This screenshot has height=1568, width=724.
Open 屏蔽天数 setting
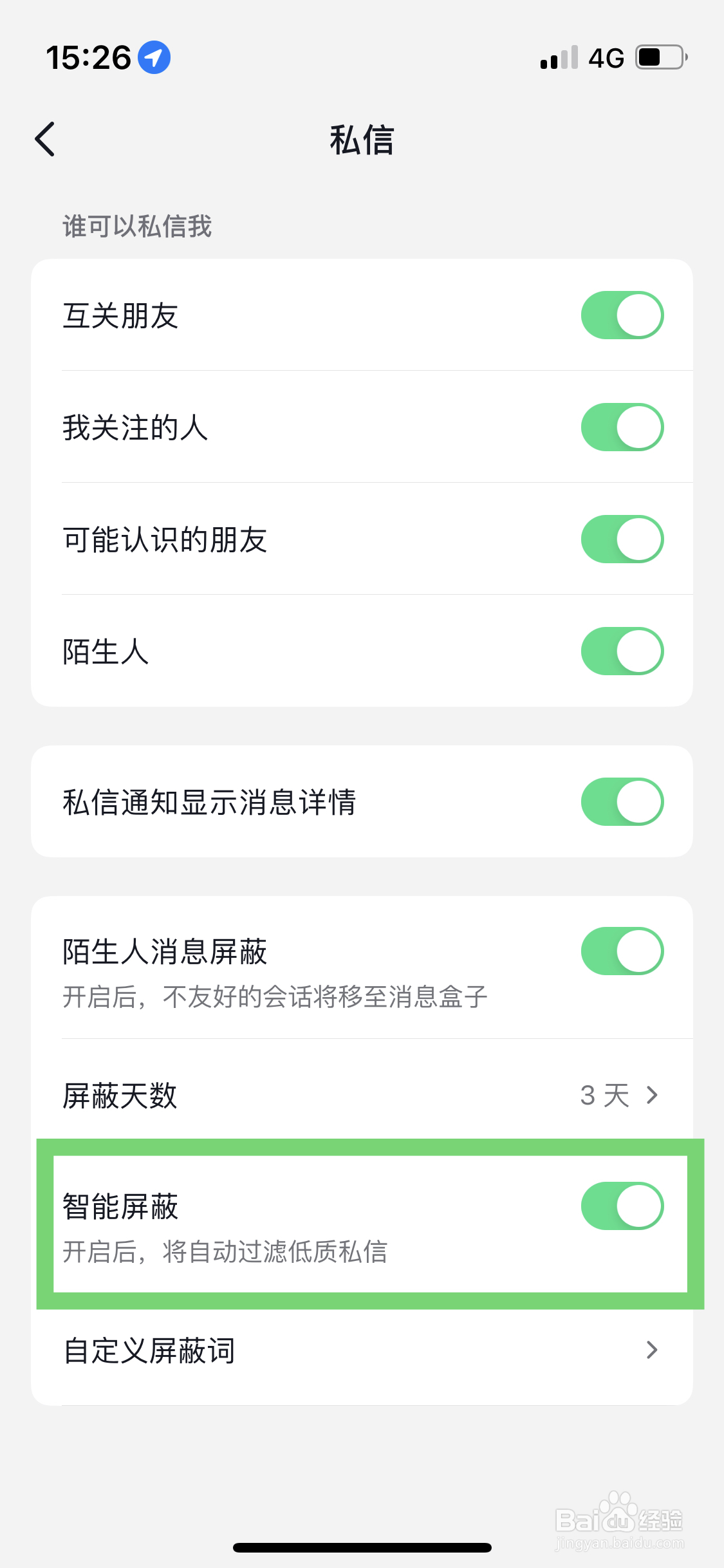pyautogui.click(x=362, y=1095)
